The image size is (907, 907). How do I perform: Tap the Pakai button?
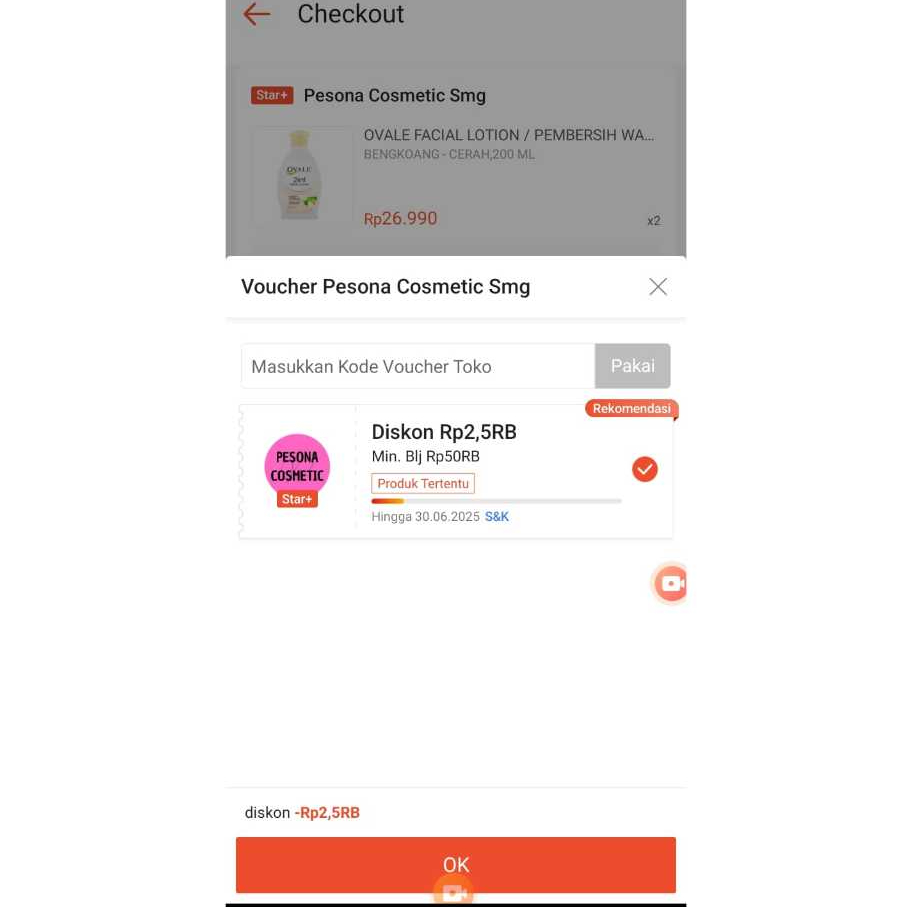[632, 366]
